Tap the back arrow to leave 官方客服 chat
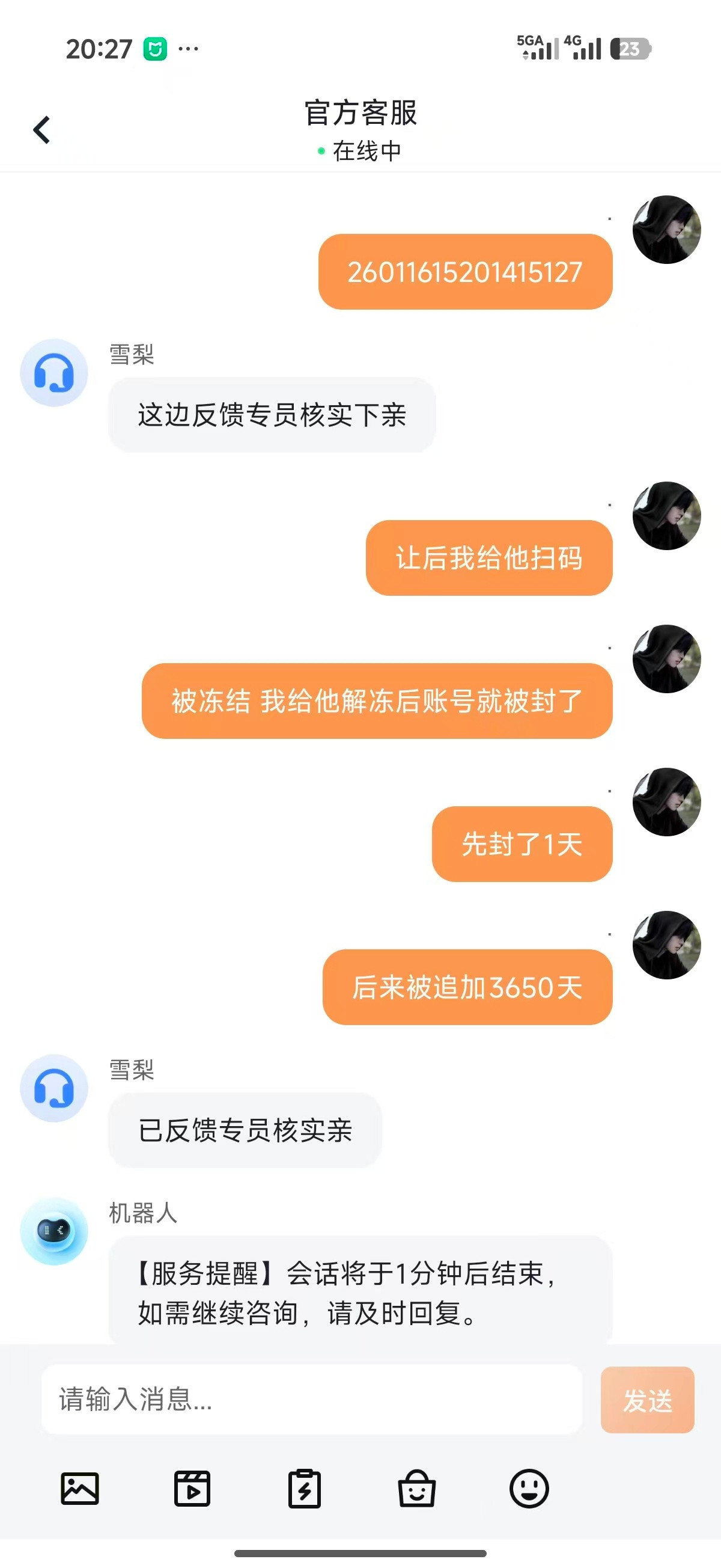 [41, 129]
